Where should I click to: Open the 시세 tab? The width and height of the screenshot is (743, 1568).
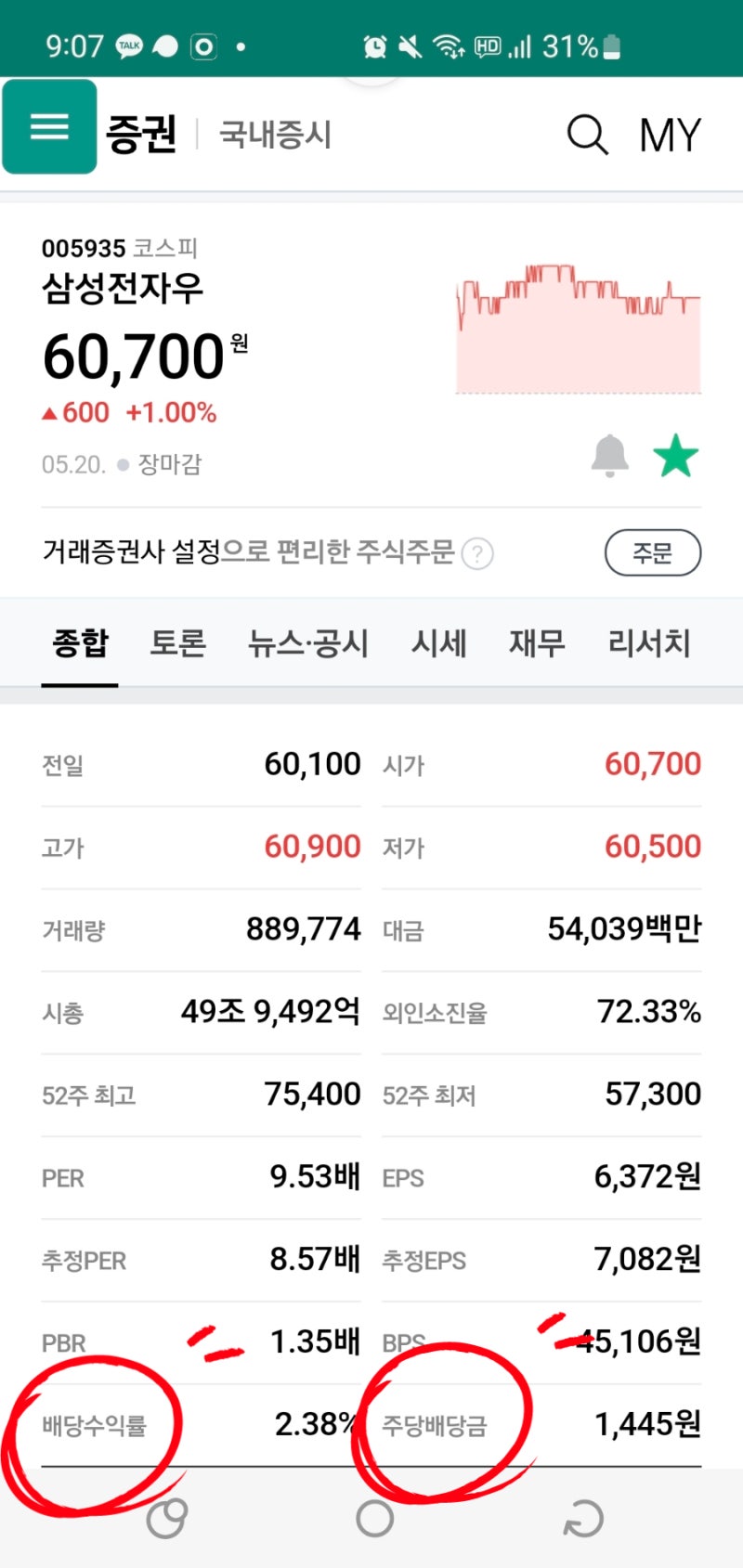tap(438, 643)
